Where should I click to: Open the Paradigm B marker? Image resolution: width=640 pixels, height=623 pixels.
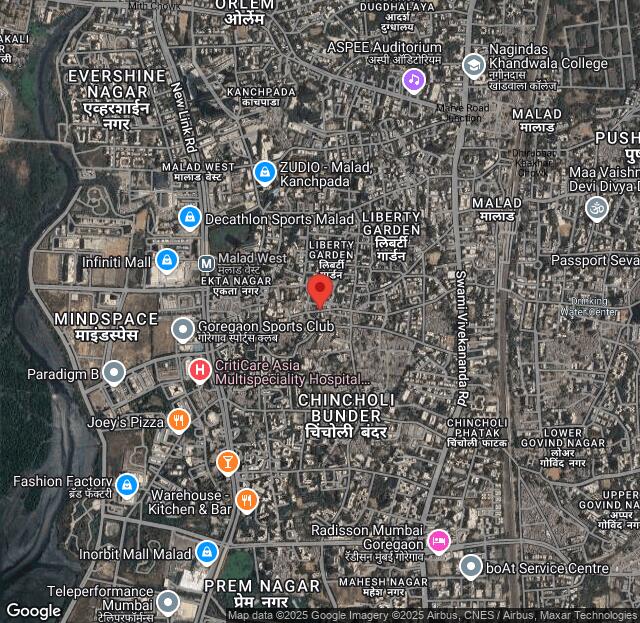pos(114,374)
